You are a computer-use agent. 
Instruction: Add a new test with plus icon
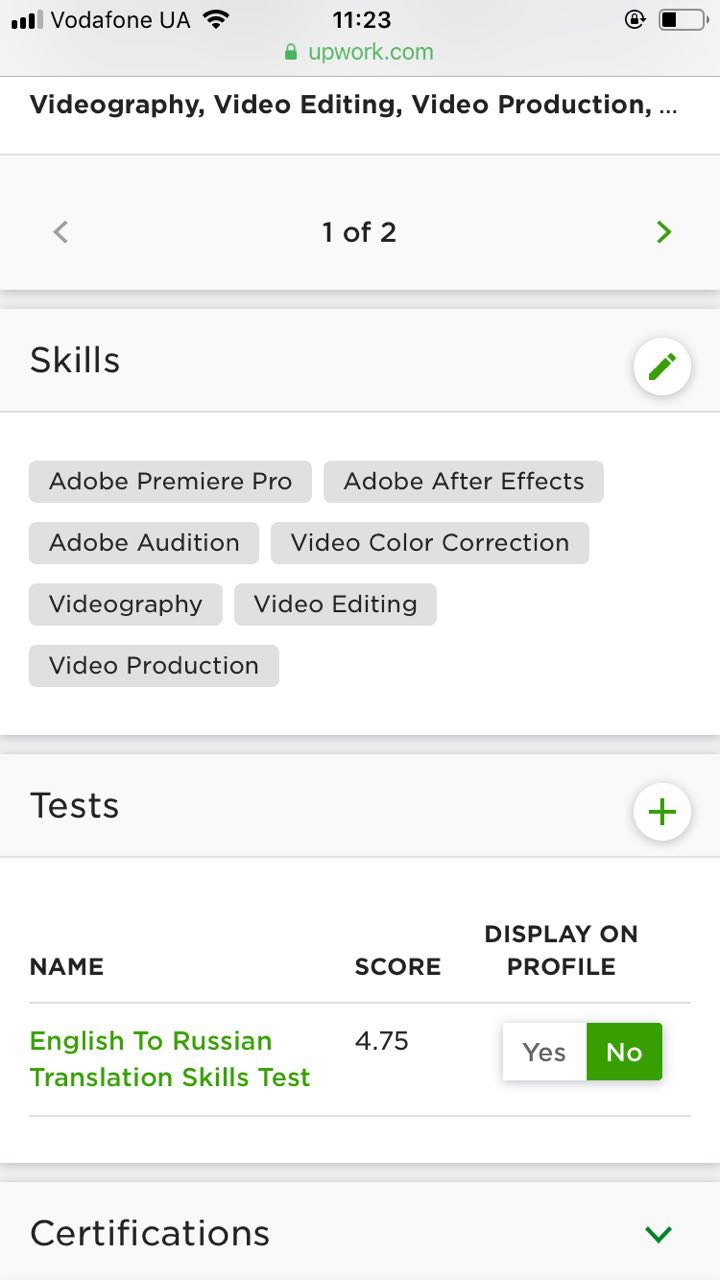[x=662, y=812]
